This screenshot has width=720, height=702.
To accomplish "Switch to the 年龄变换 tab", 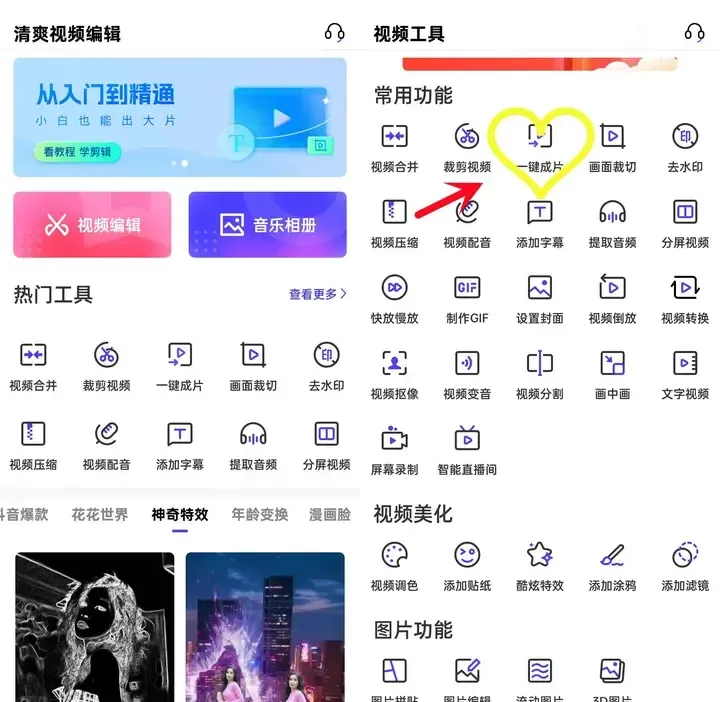I will pos(260,515).
